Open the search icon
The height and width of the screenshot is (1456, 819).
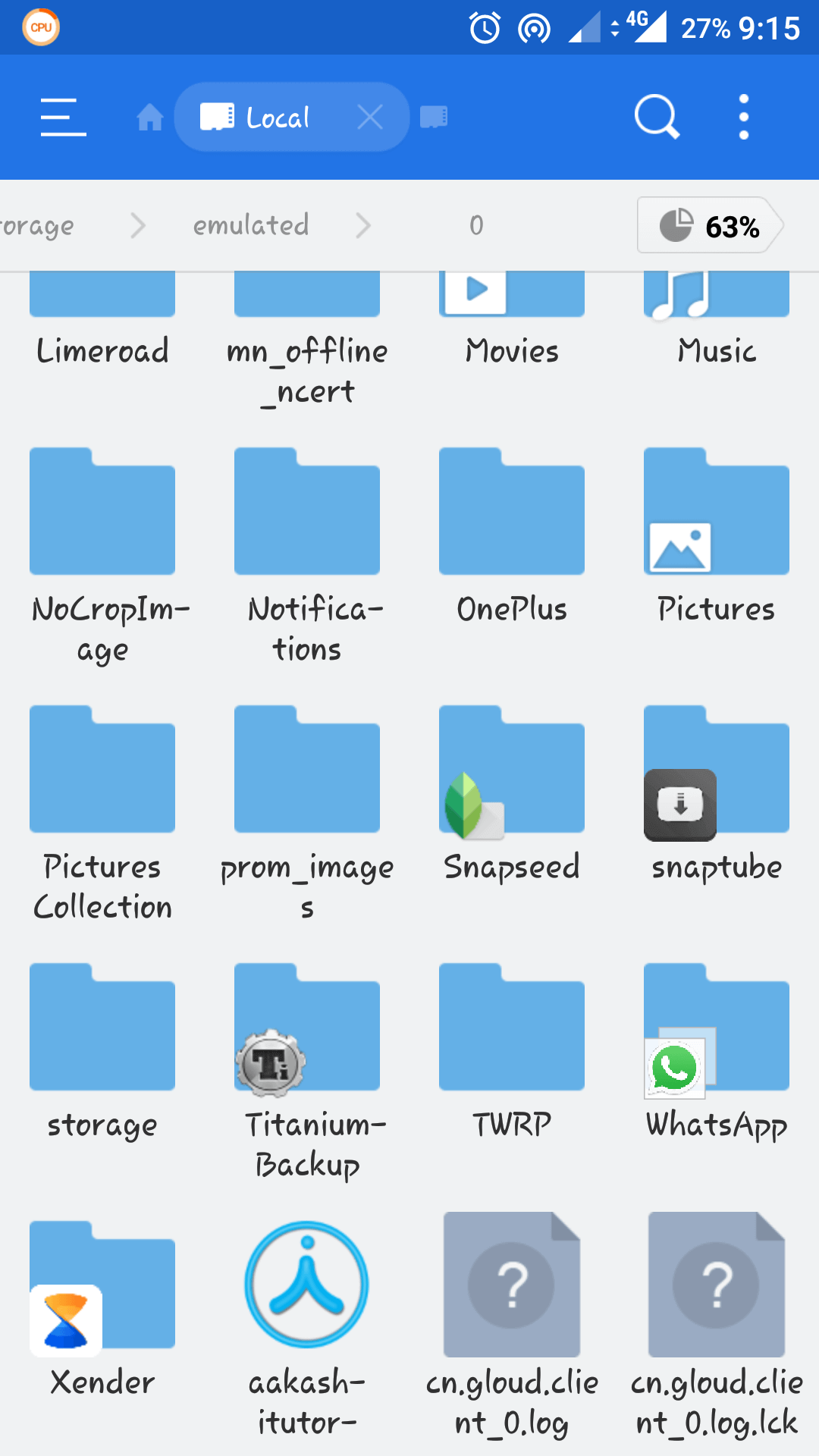point(657,118)
